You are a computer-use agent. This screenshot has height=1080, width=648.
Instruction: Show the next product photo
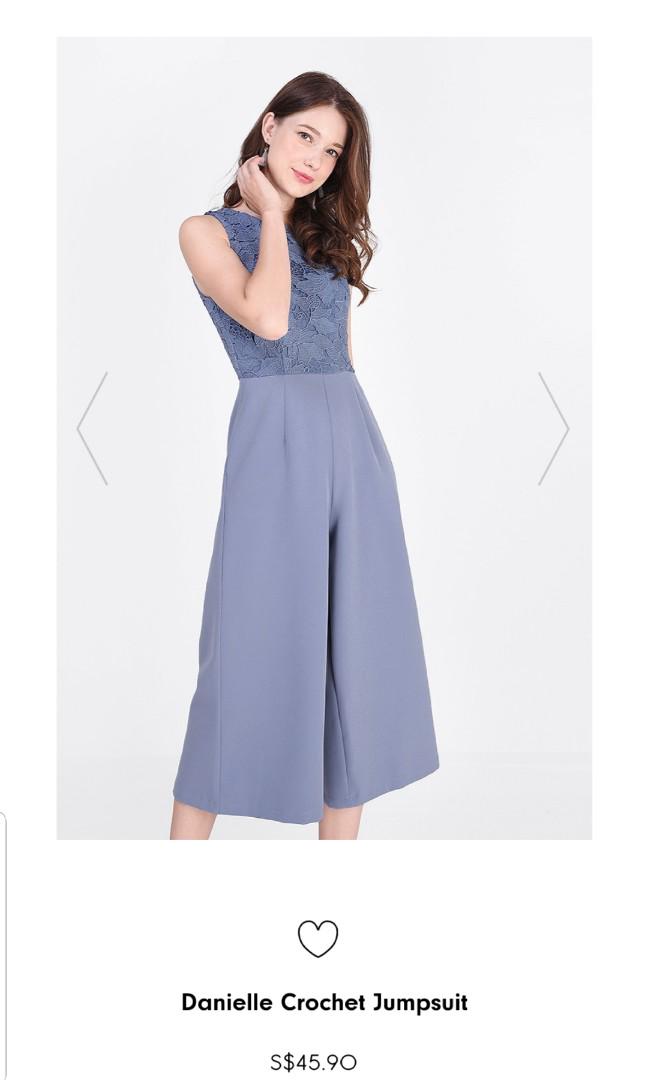coord(553,428)
